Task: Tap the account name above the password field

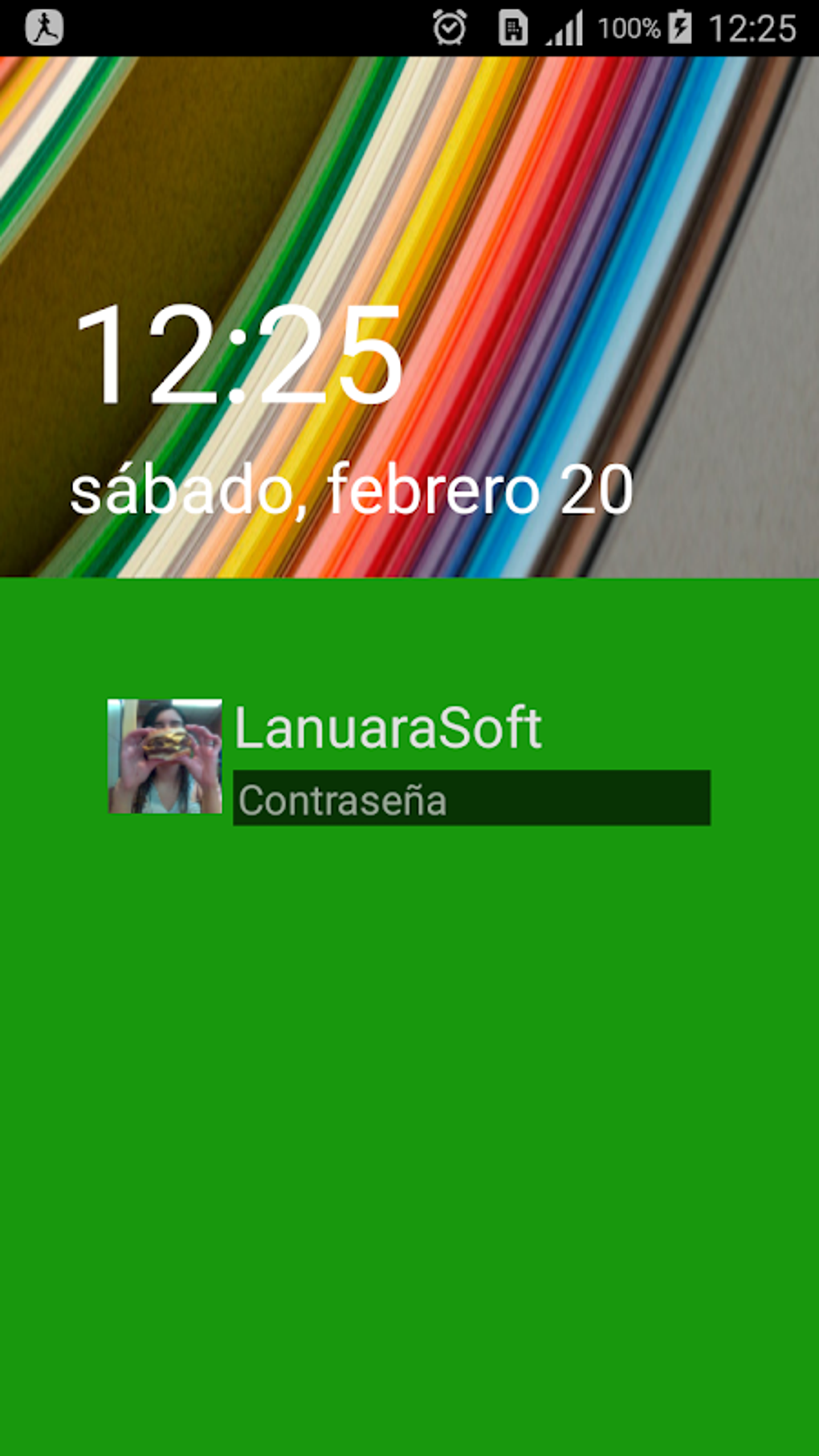Action: tap(389, 728)
